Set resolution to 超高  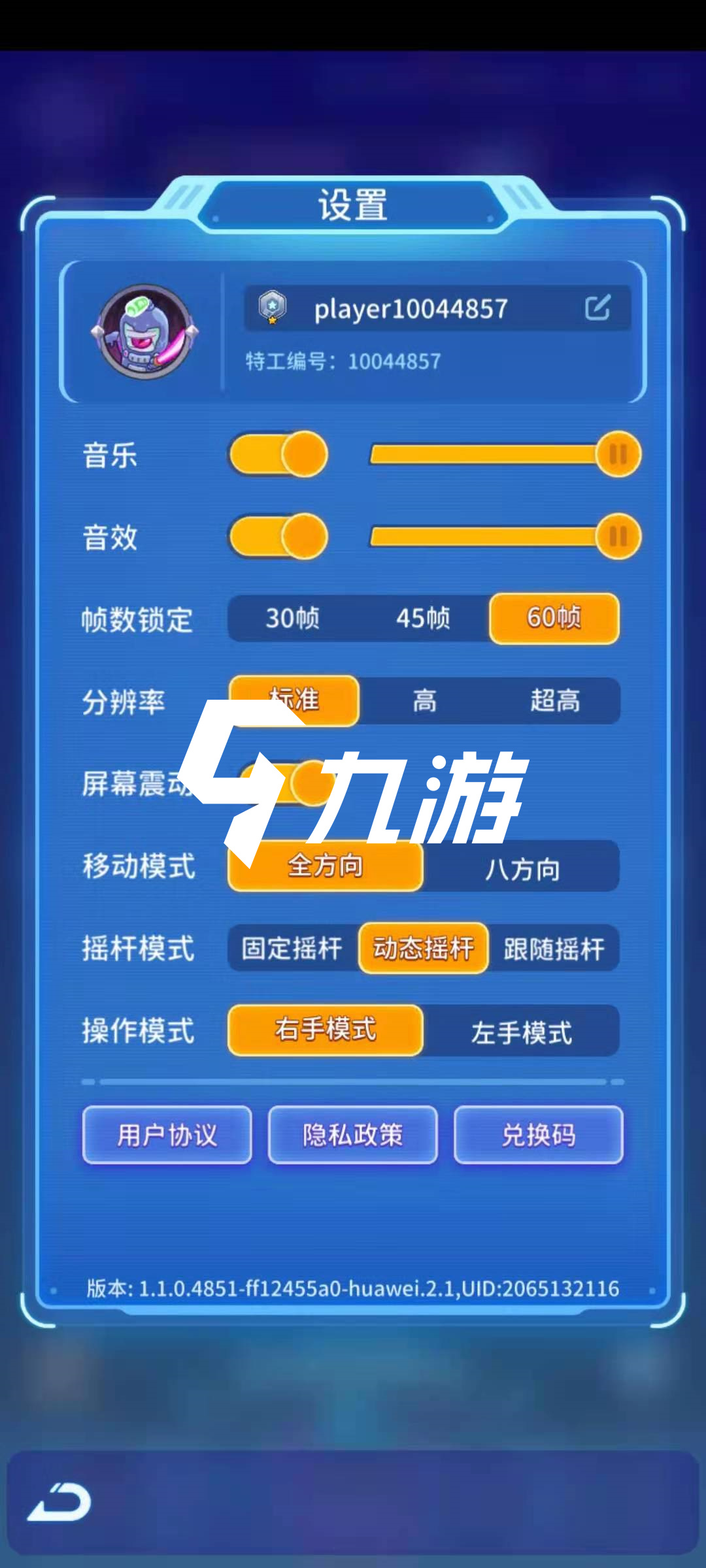pyautogui.click(x=555, y=701)
